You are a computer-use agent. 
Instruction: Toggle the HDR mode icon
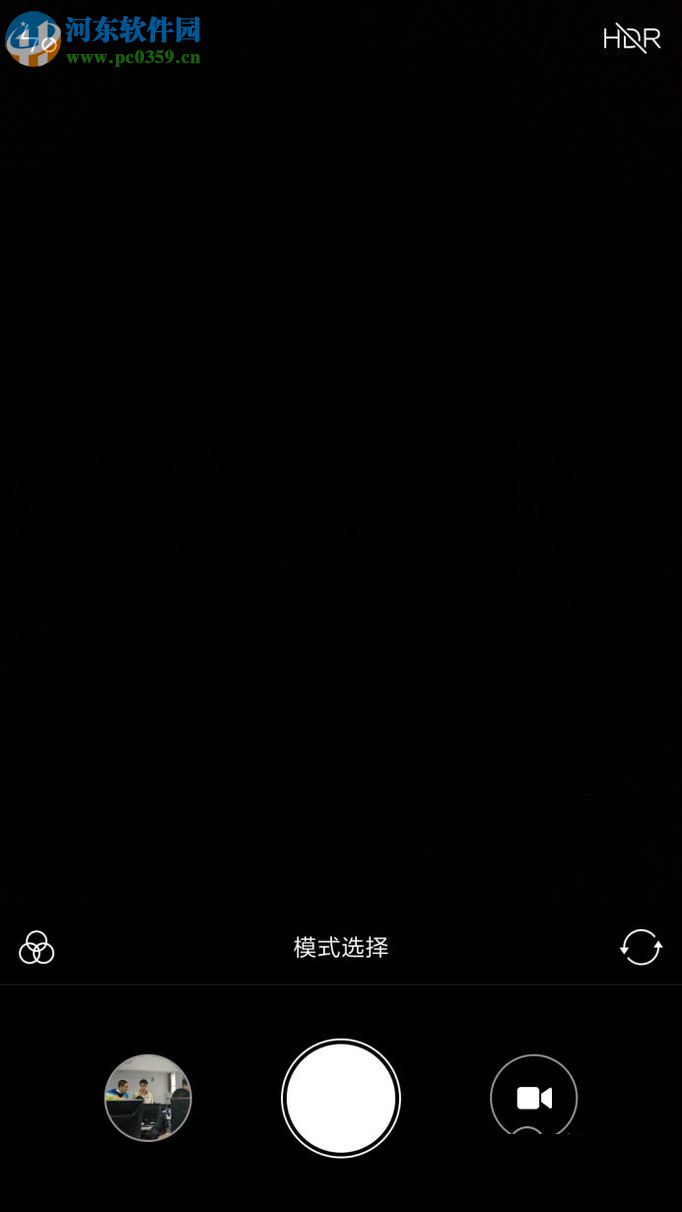[x=631, y=39]
